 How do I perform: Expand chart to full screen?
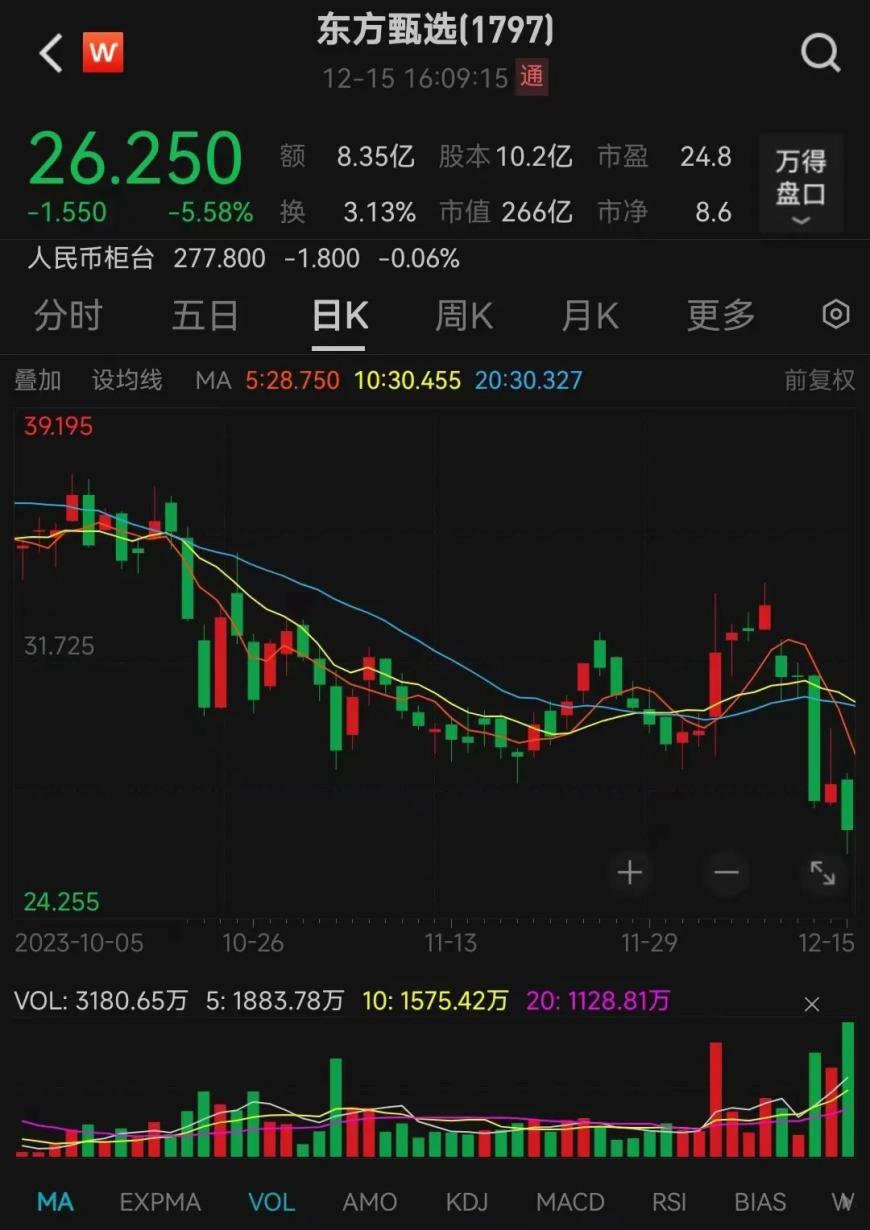tap(823, 873)
